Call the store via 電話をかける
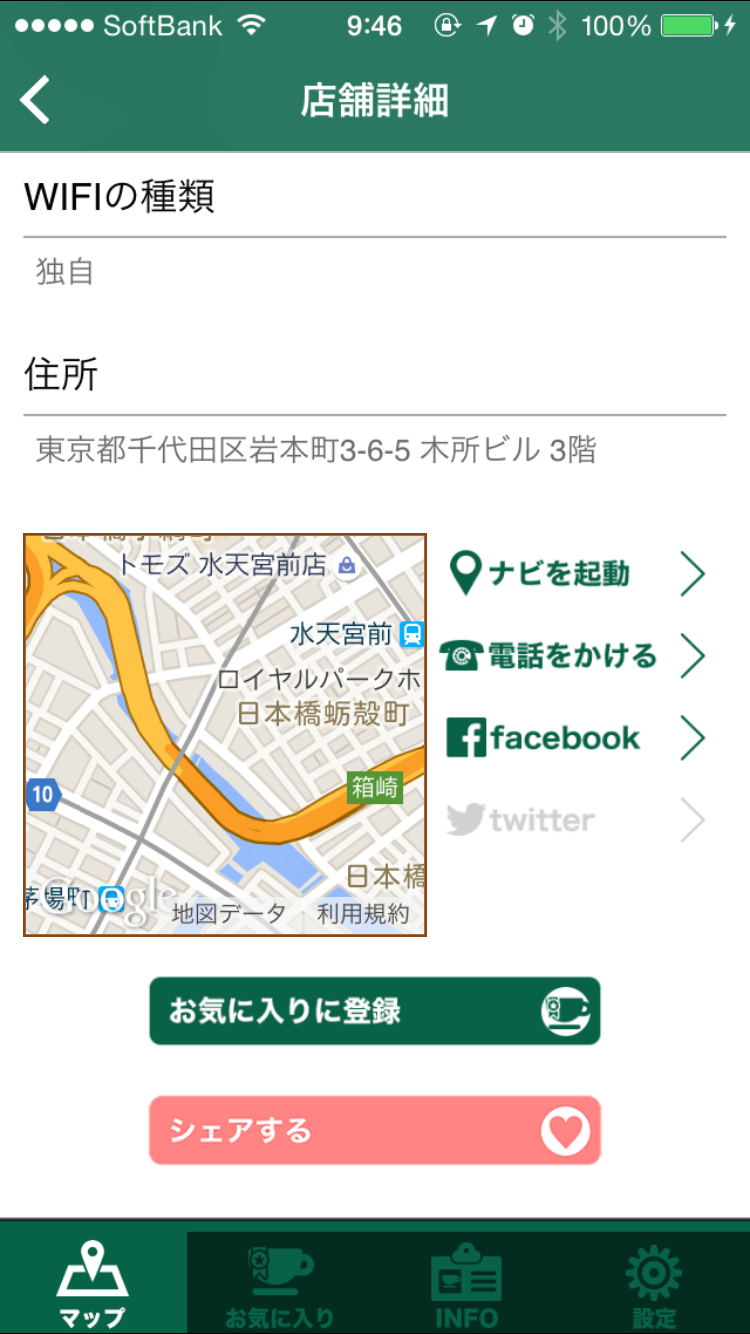750x1334 pixels. [x=575, y=656]
